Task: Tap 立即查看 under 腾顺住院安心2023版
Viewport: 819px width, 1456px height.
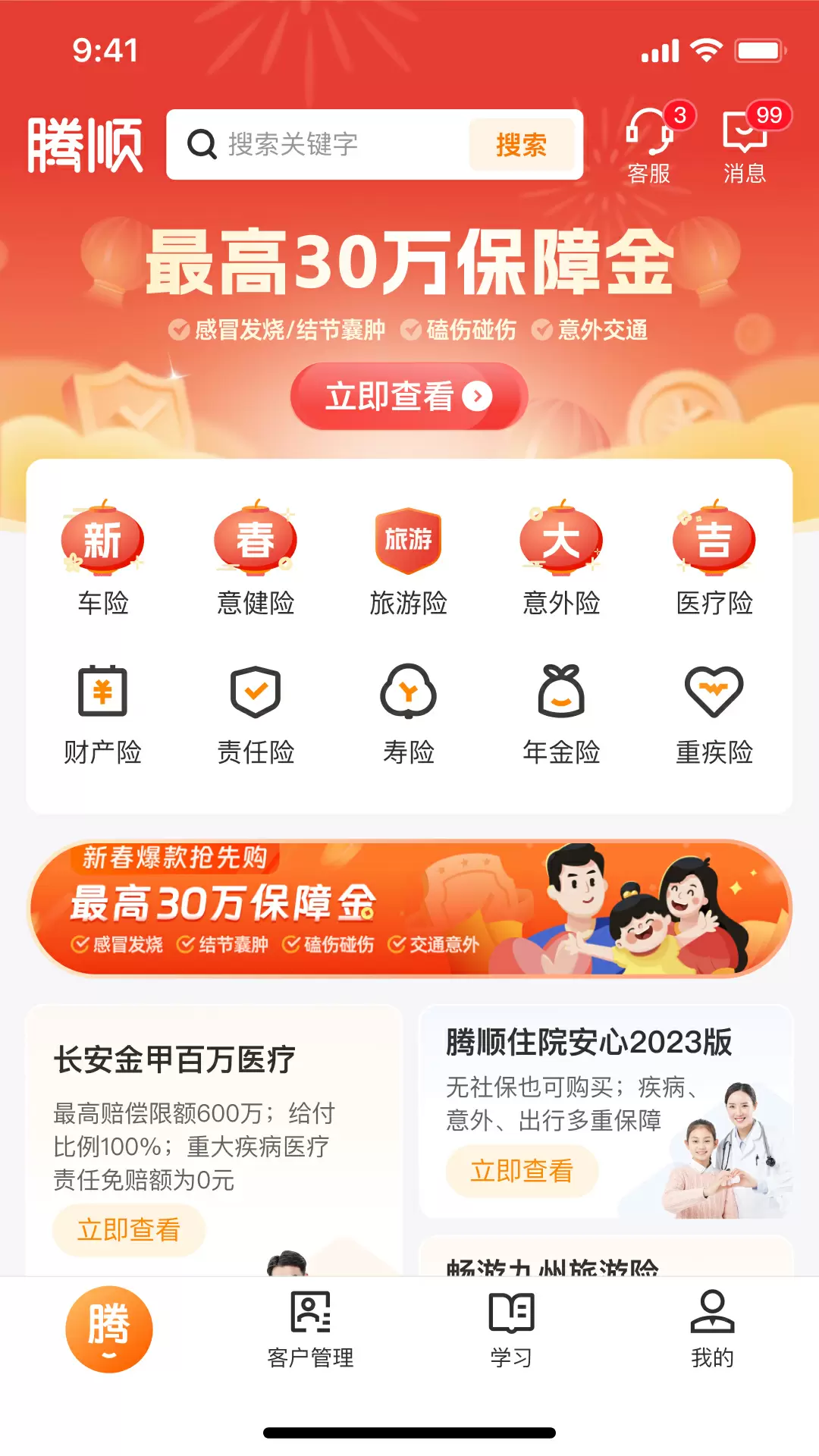Action: click(522, 1171)
